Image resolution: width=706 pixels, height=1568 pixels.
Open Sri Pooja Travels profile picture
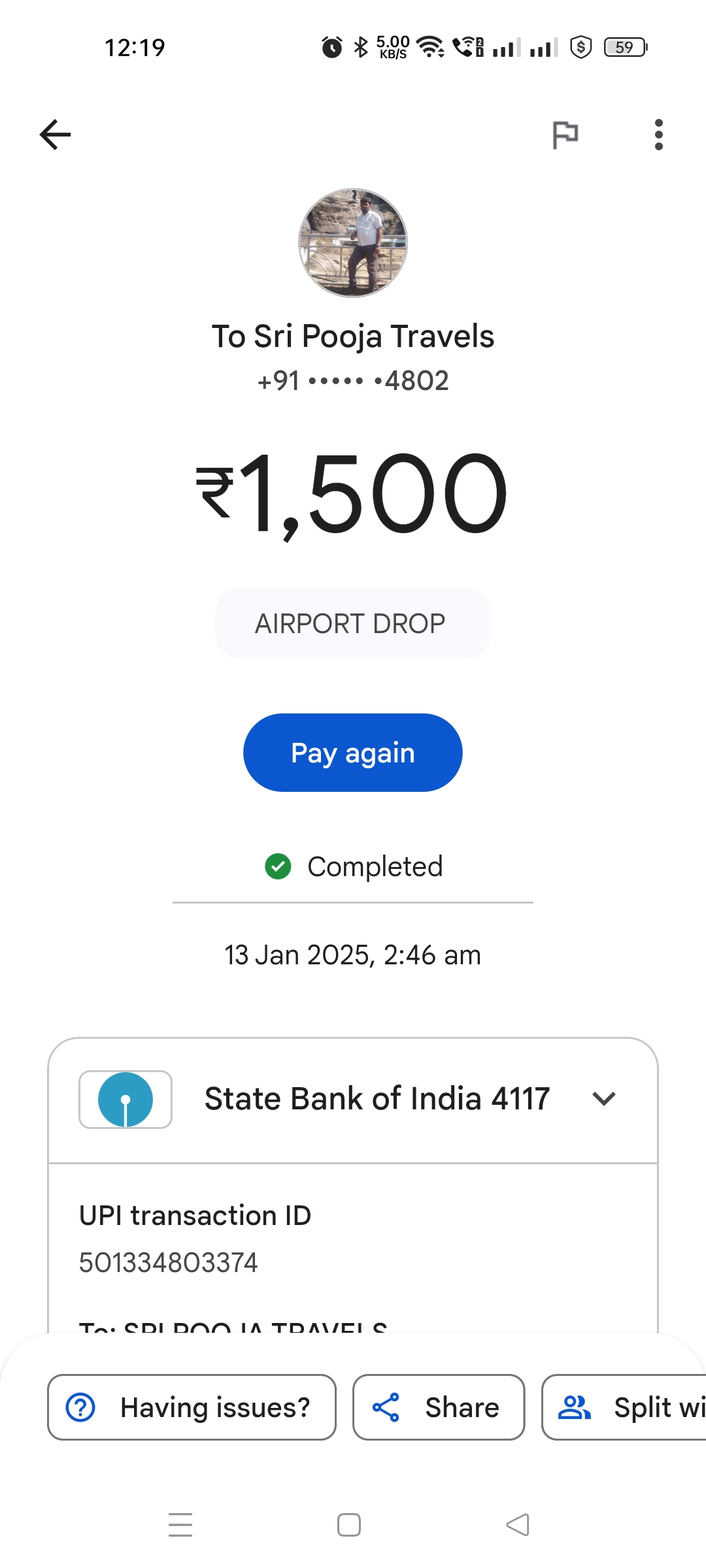[353, 243]
